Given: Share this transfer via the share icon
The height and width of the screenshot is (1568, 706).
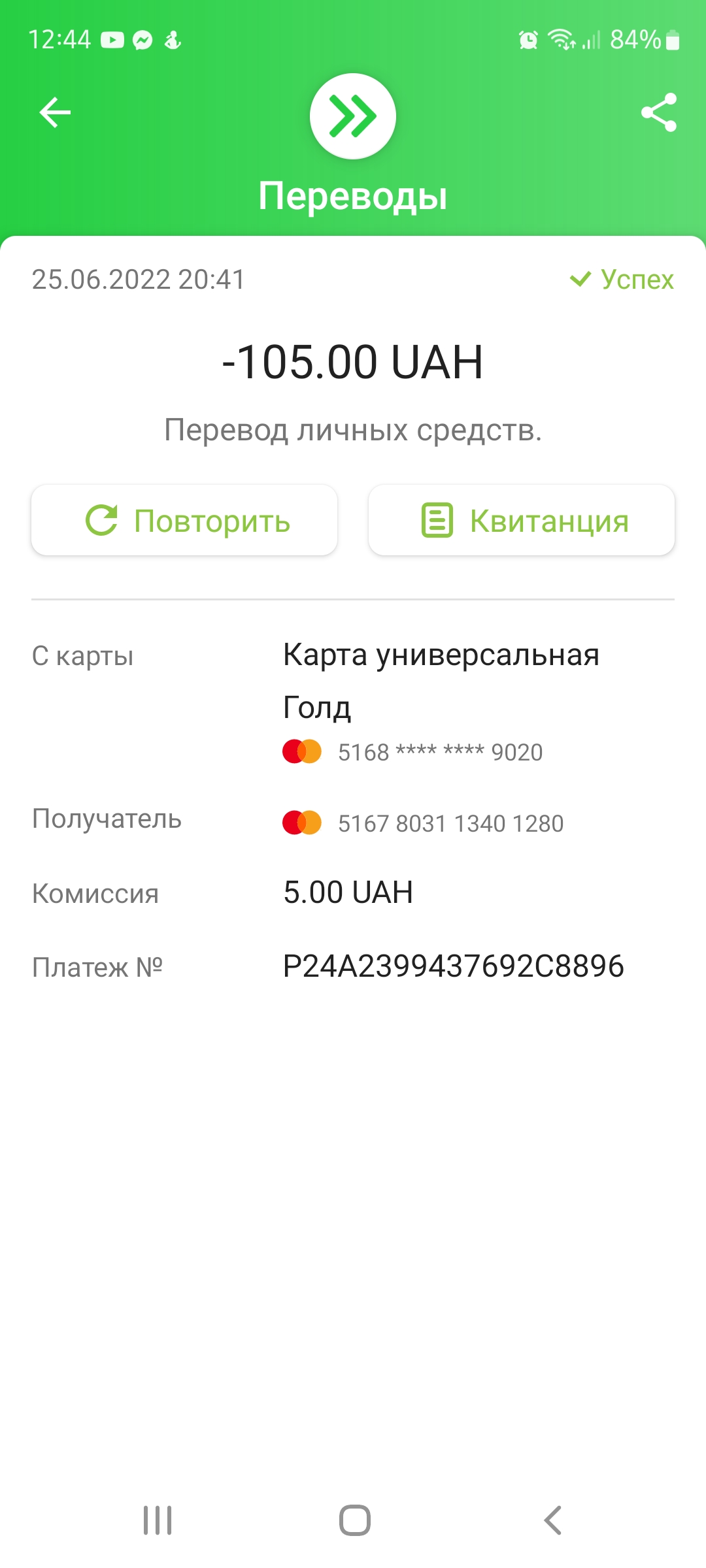Looking at the screenshot, I should pos(658,112).
